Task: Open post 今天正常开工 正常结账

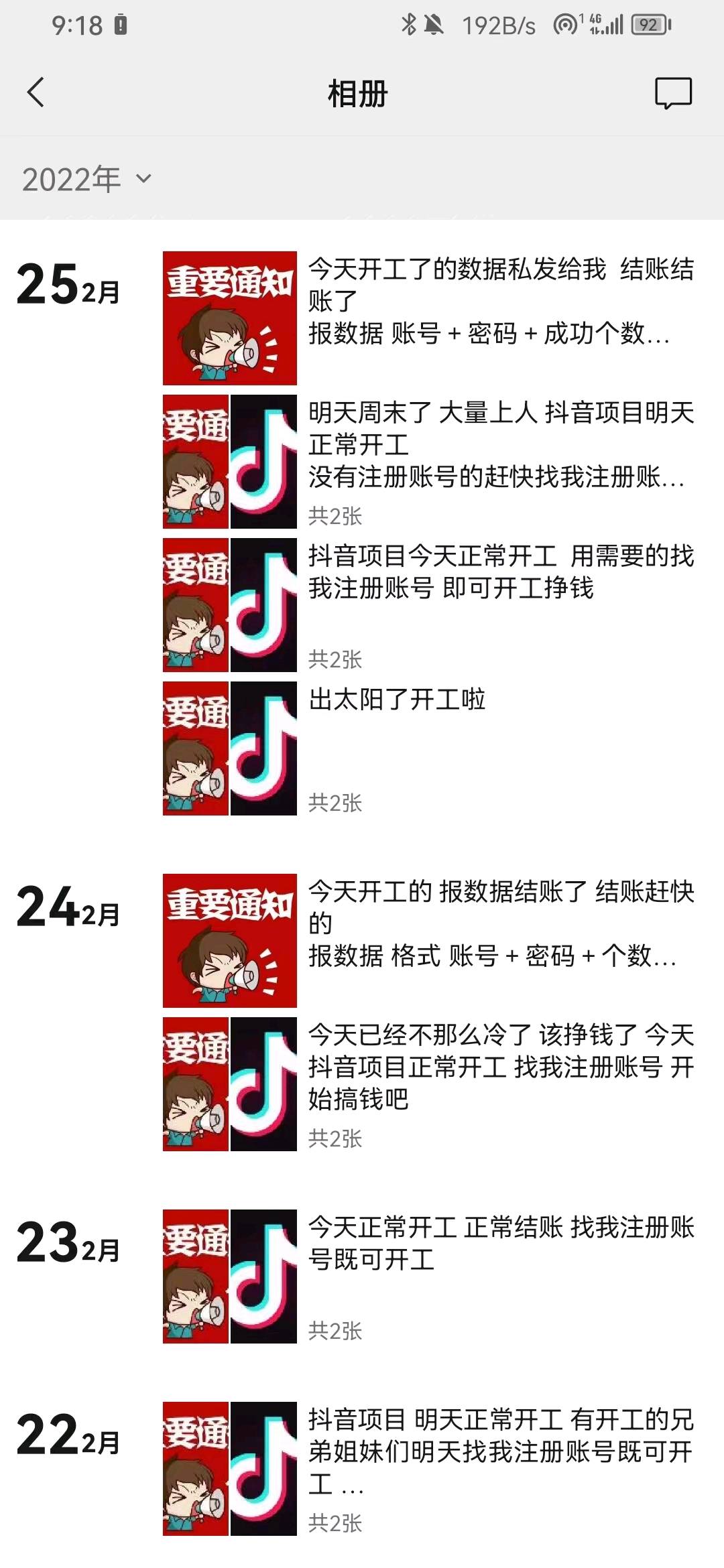Action: (x=429, y=1276)
